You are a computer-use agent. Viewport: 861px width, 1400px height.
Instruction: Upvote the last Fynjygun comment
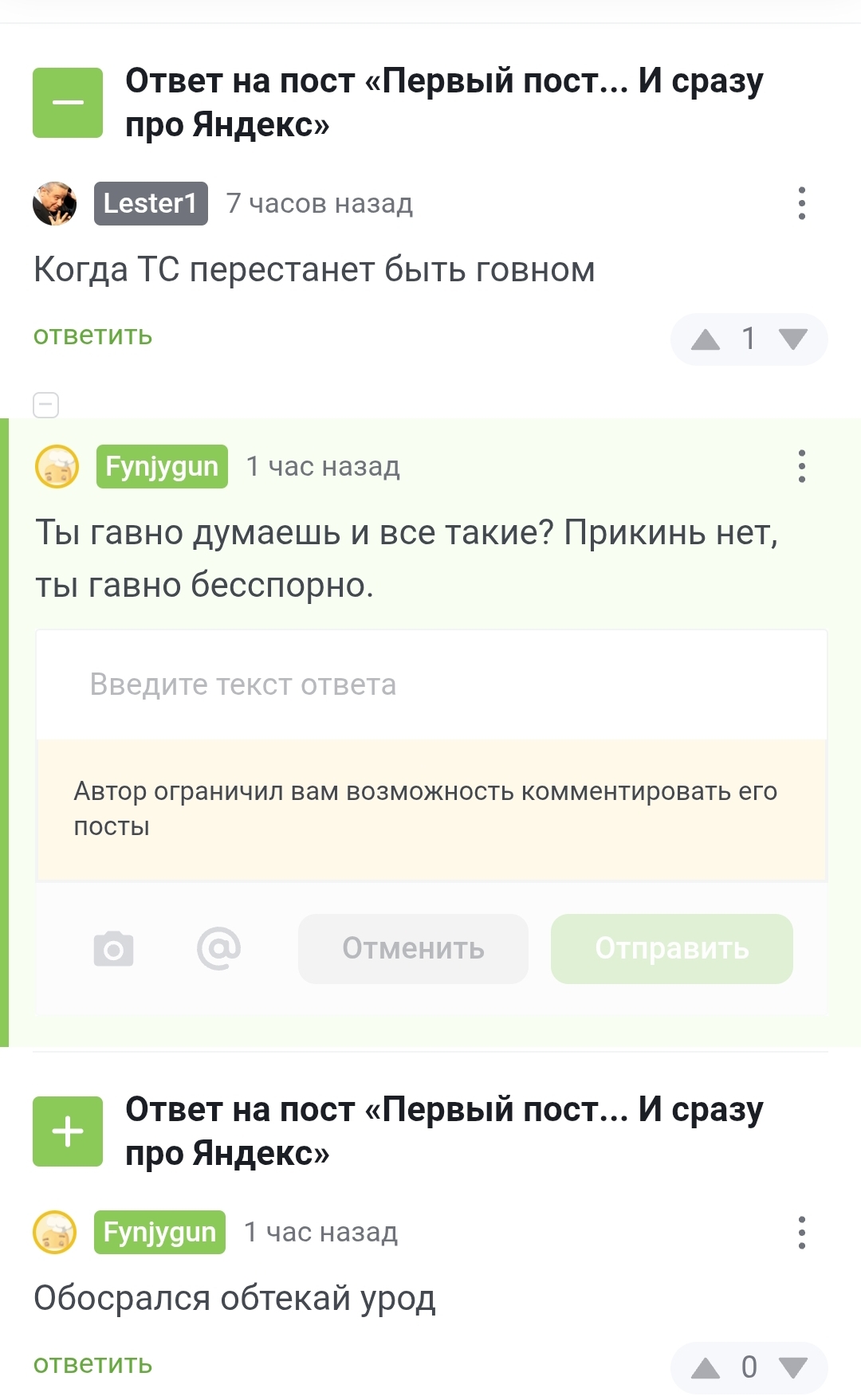point(705,1368)
